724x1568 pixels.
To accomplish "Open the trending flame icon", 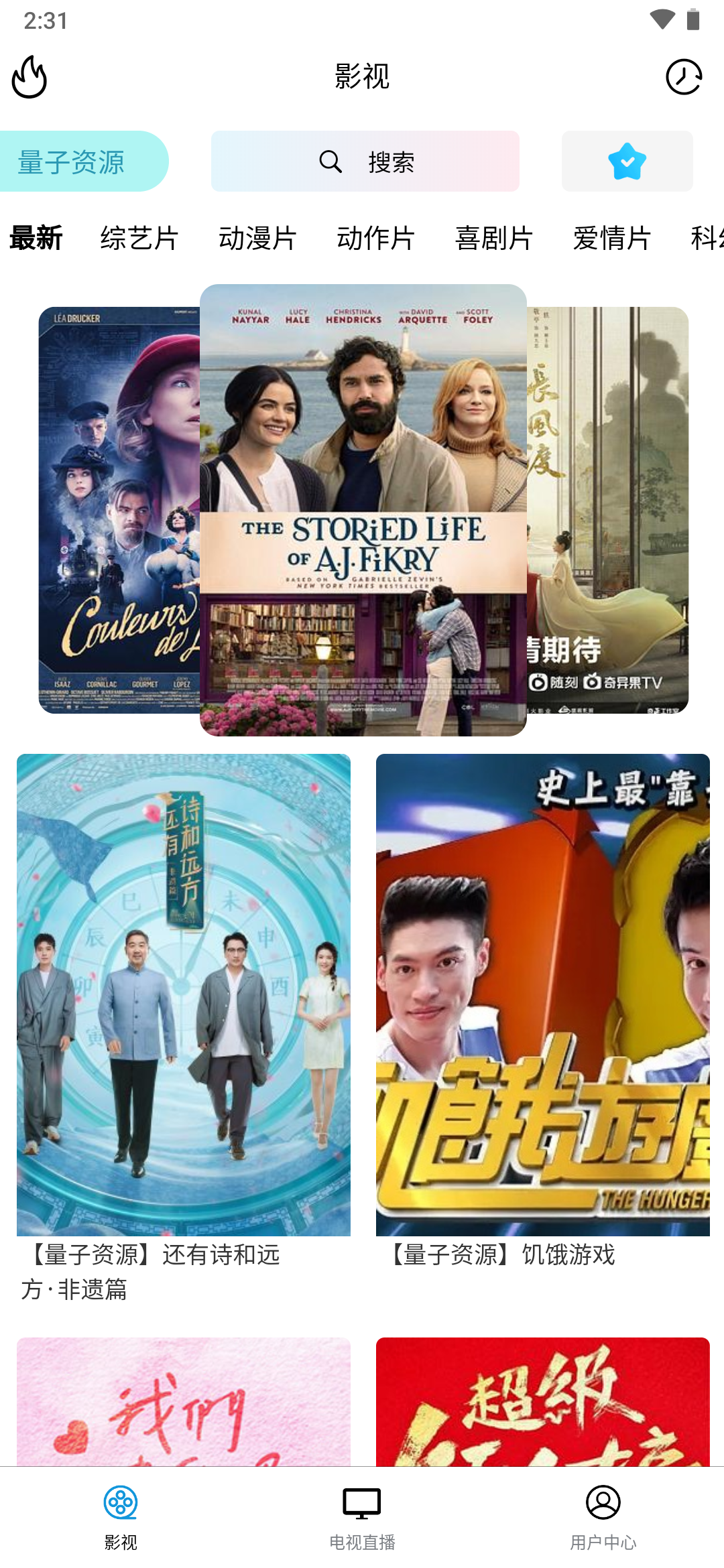I will (29, 77).
